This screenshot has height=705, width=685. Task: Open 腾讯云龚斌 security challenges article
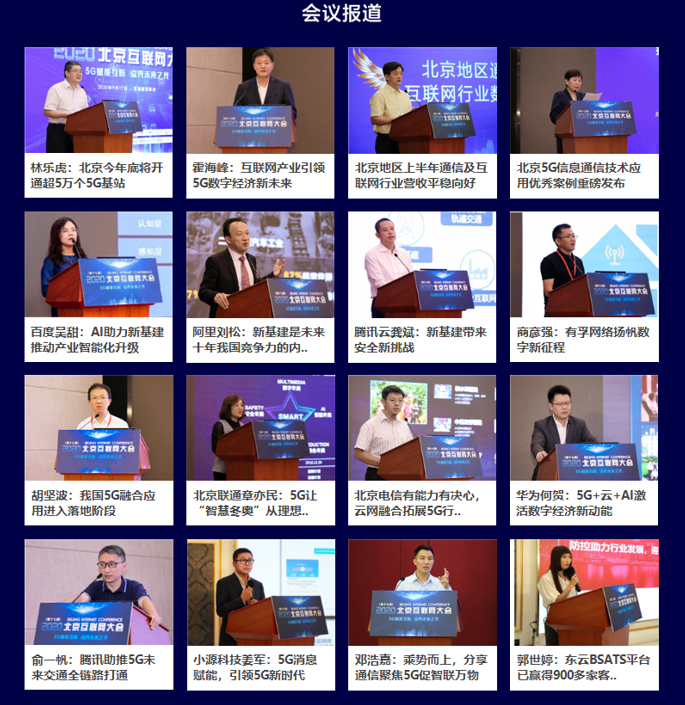tap(422, 339)
